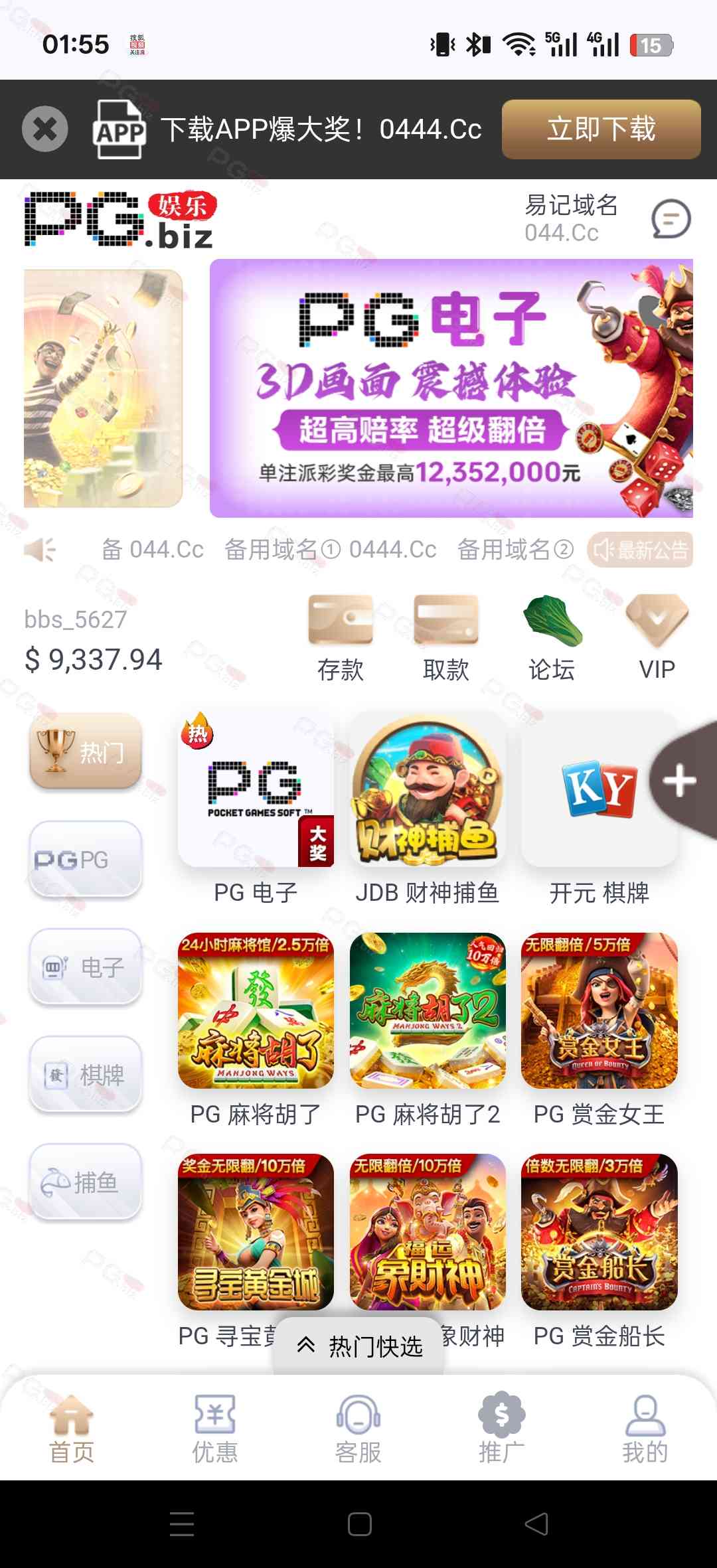Dismiss the APP download banner
The image size is (717, 1568).
[45, 129]
